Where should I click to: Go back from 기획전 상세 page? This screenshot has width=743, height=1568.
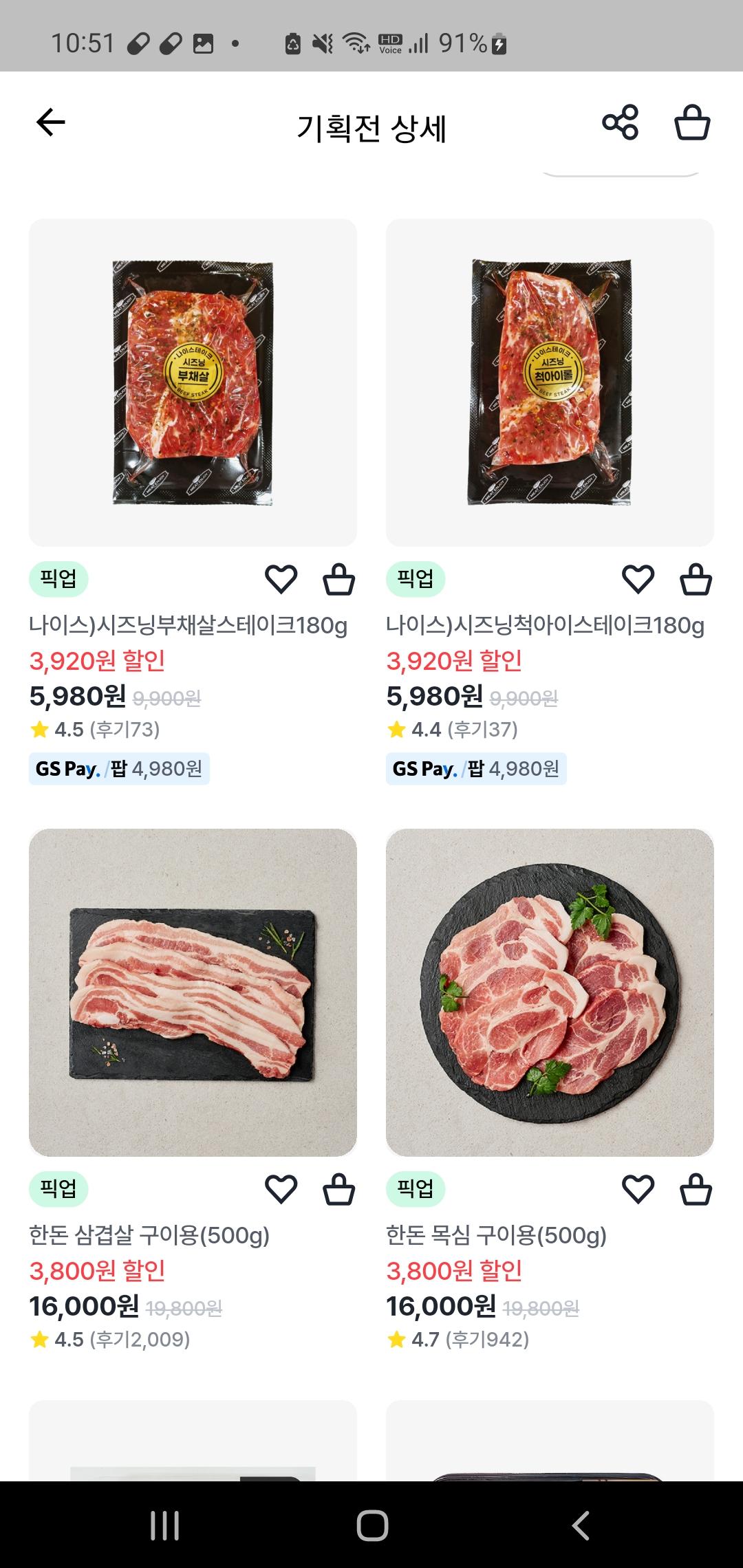(x=51, y=123)
